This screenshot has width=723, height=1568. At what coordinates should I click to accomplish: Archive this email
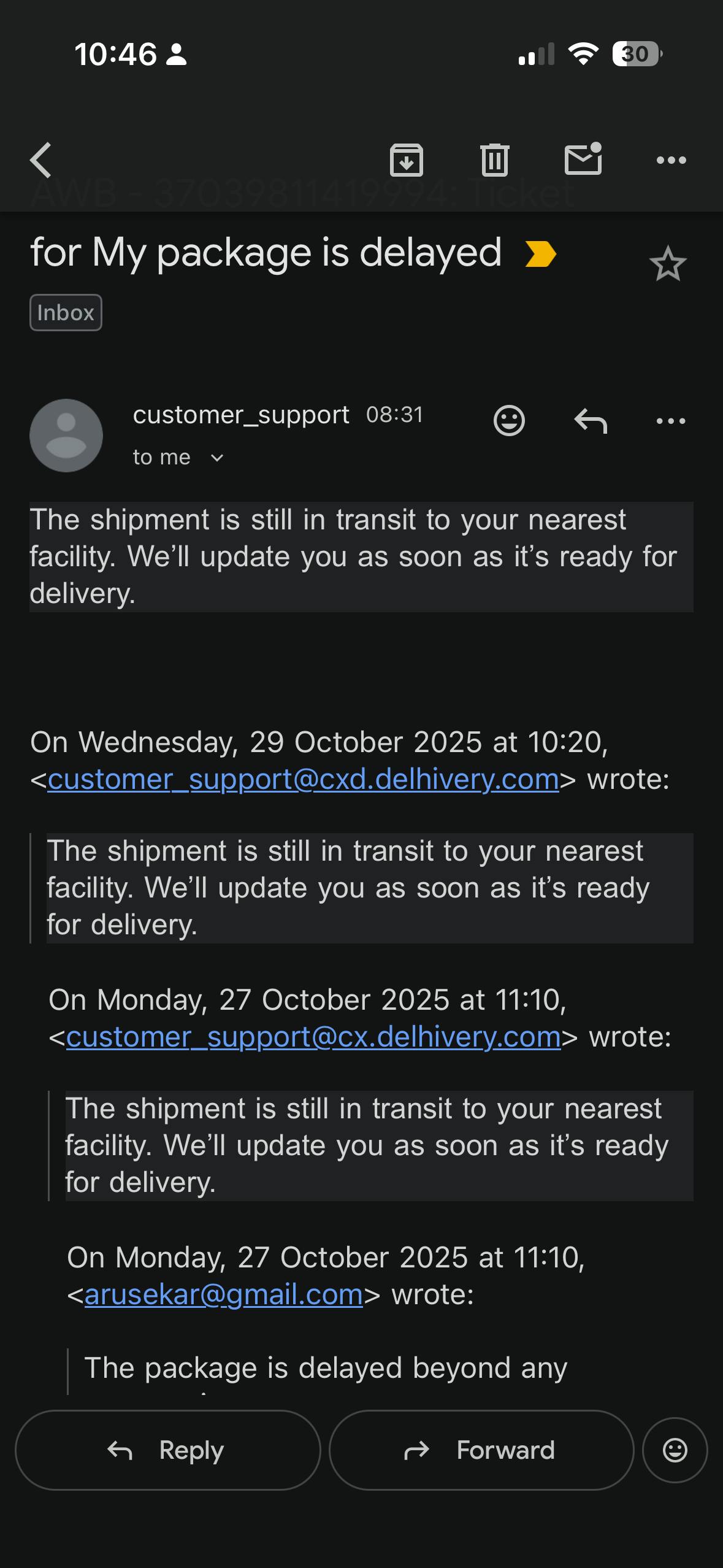coord(407,160)
